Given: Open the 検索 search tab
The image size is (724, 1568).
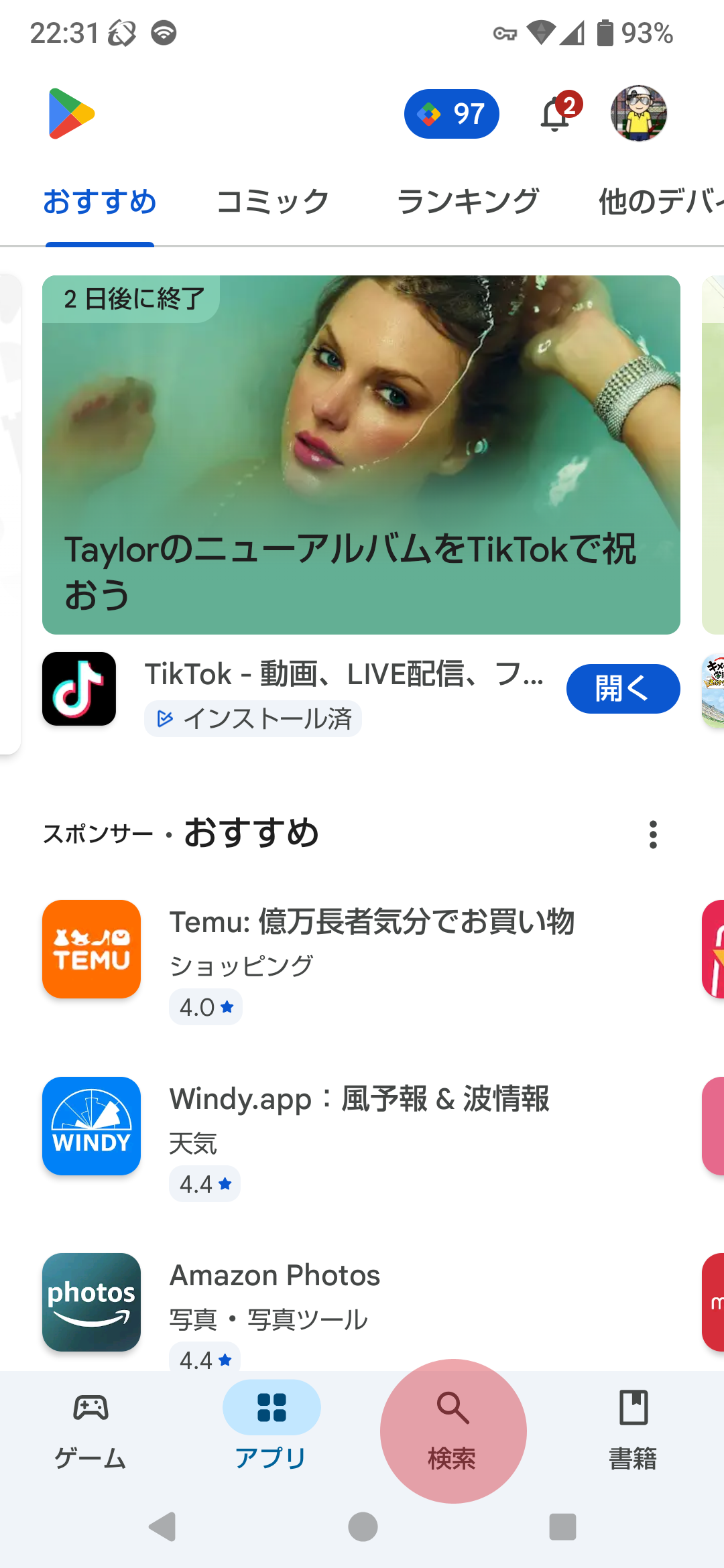Looking at the screenshot, I should 452,1431.
